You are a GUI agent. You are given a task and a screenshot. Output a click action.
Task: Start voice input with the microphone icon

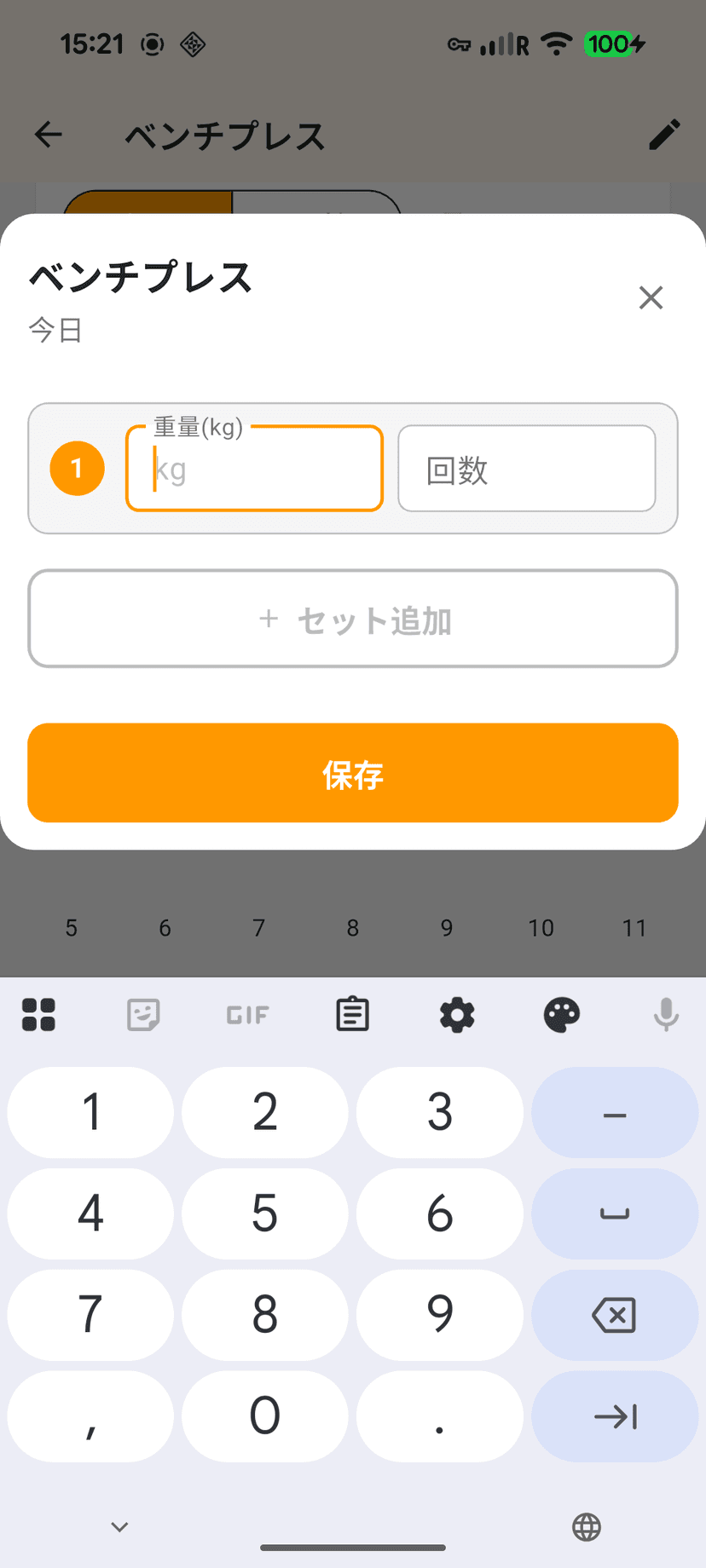click(666, 1014)
